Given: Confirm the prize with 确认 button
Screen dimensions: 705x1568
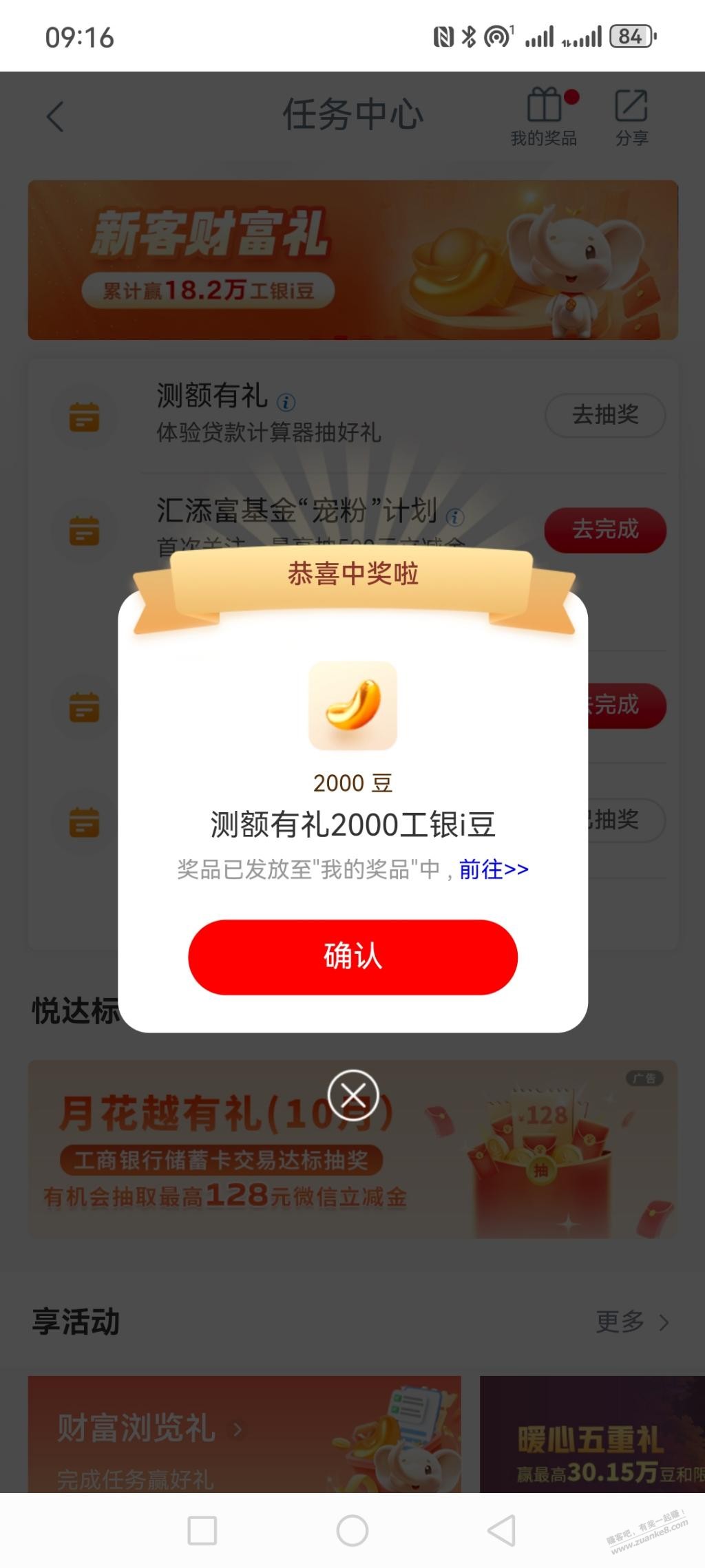Looking at the screenshot, I should 352,957.
